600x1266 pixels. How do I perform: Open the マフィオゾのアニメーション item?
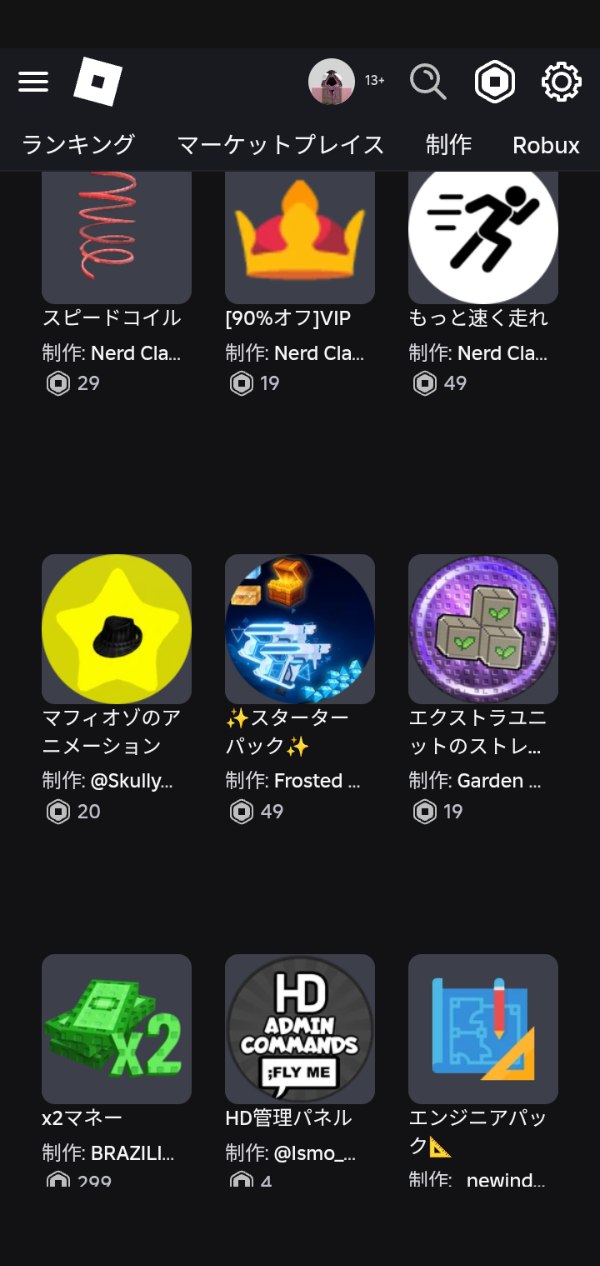[x=116, y=629]
